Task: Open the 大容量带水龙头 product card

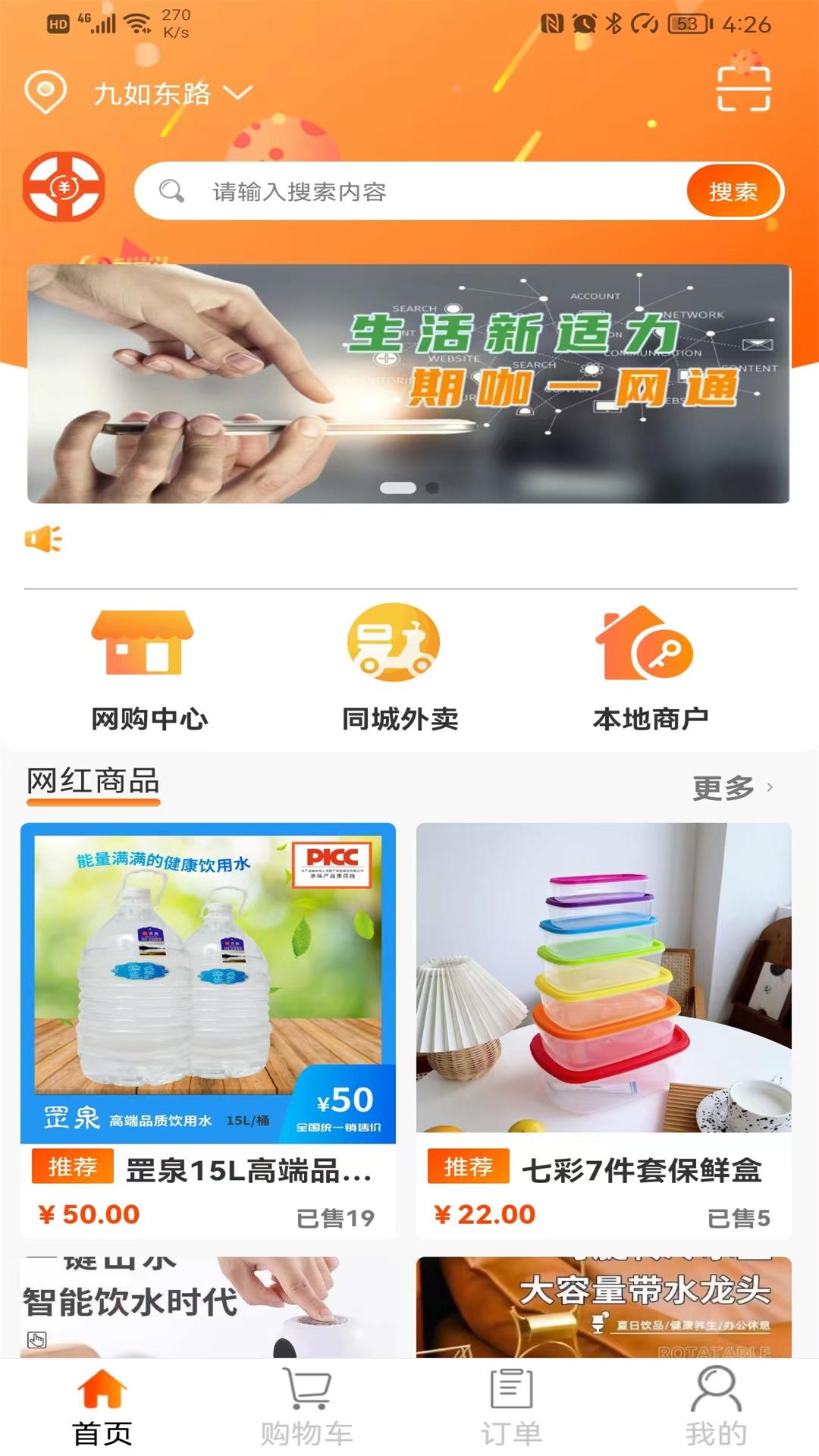Action: pos(604,1306)
